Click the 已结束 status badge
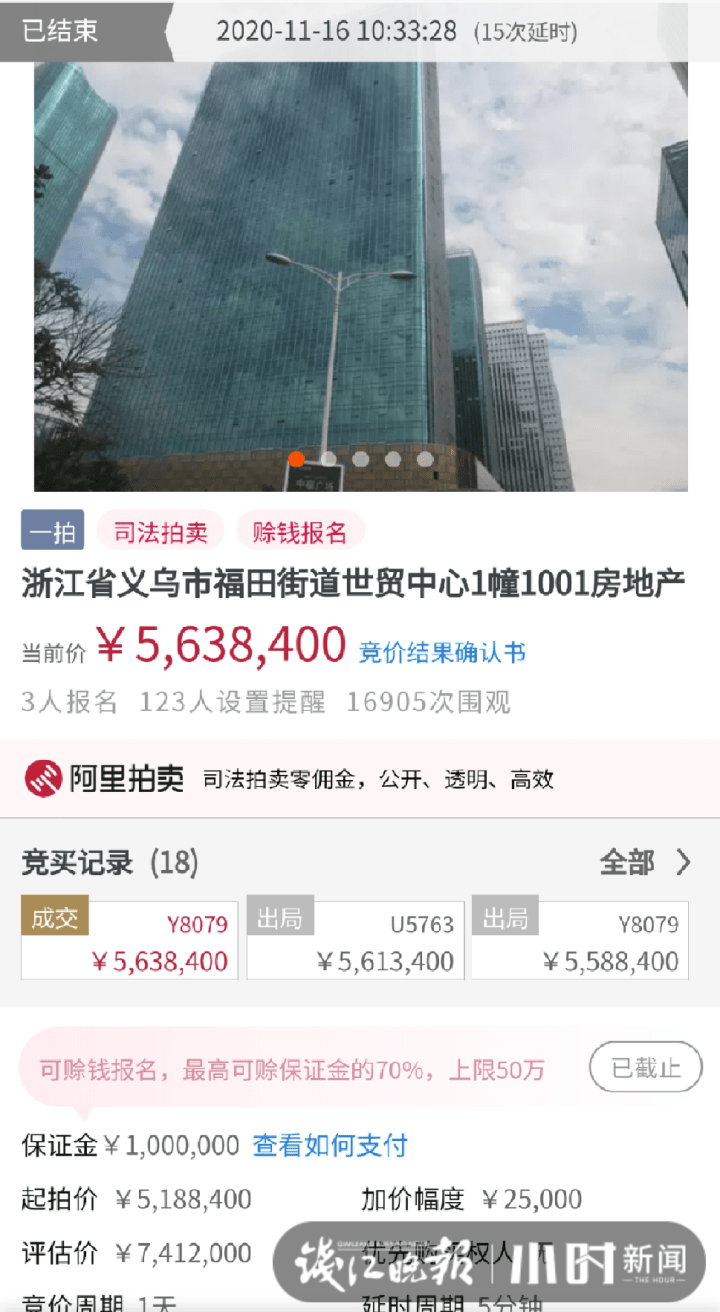 click(60, 30)
